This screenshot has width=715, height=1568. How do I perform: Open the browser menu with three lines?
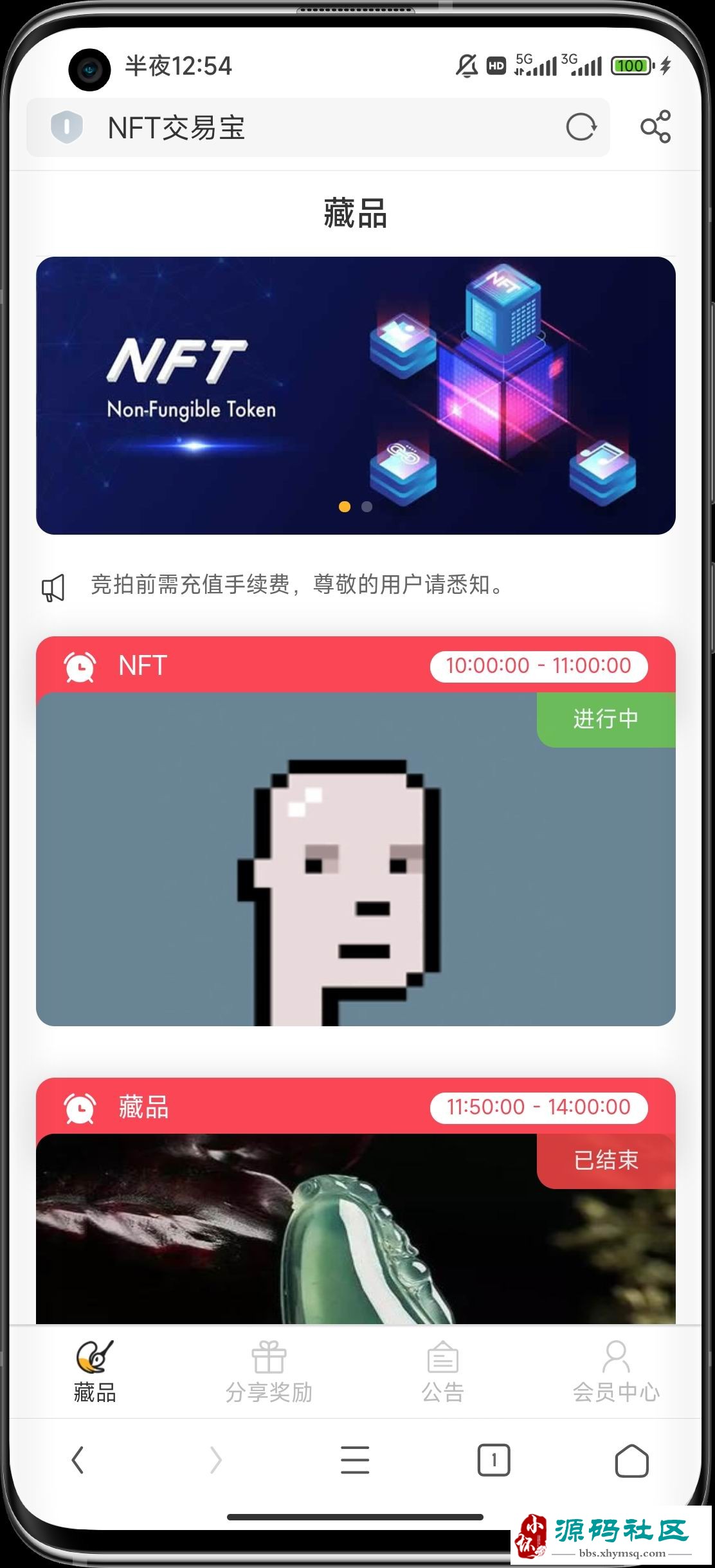coord(355,1460)
